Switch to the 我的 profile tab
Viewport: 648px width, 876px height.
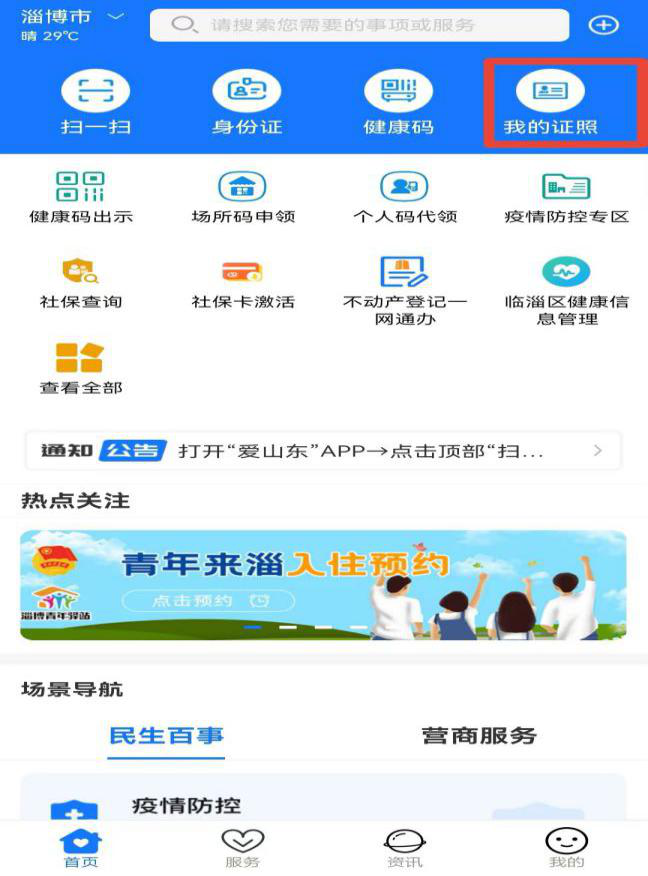coord(566,849)
